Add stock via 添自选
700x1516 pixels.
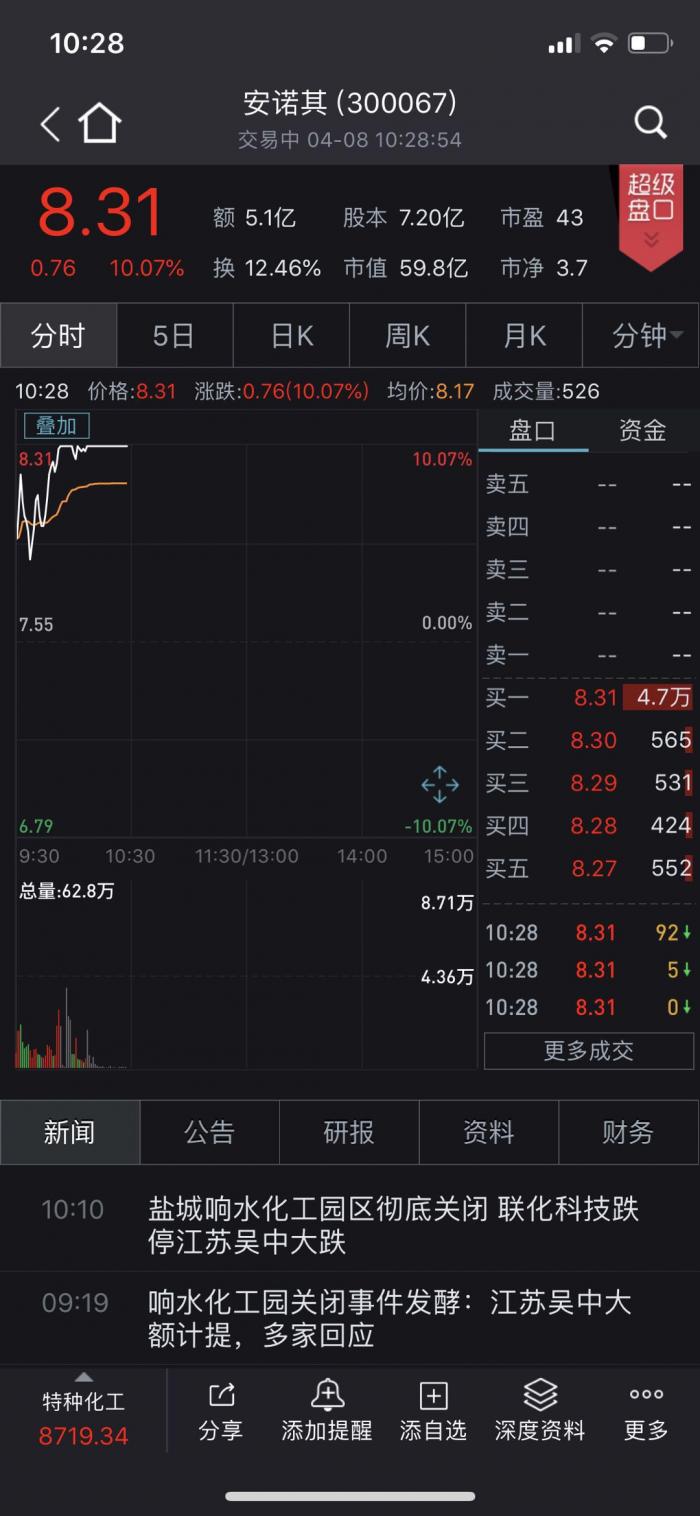click(x=433, y=1411)
